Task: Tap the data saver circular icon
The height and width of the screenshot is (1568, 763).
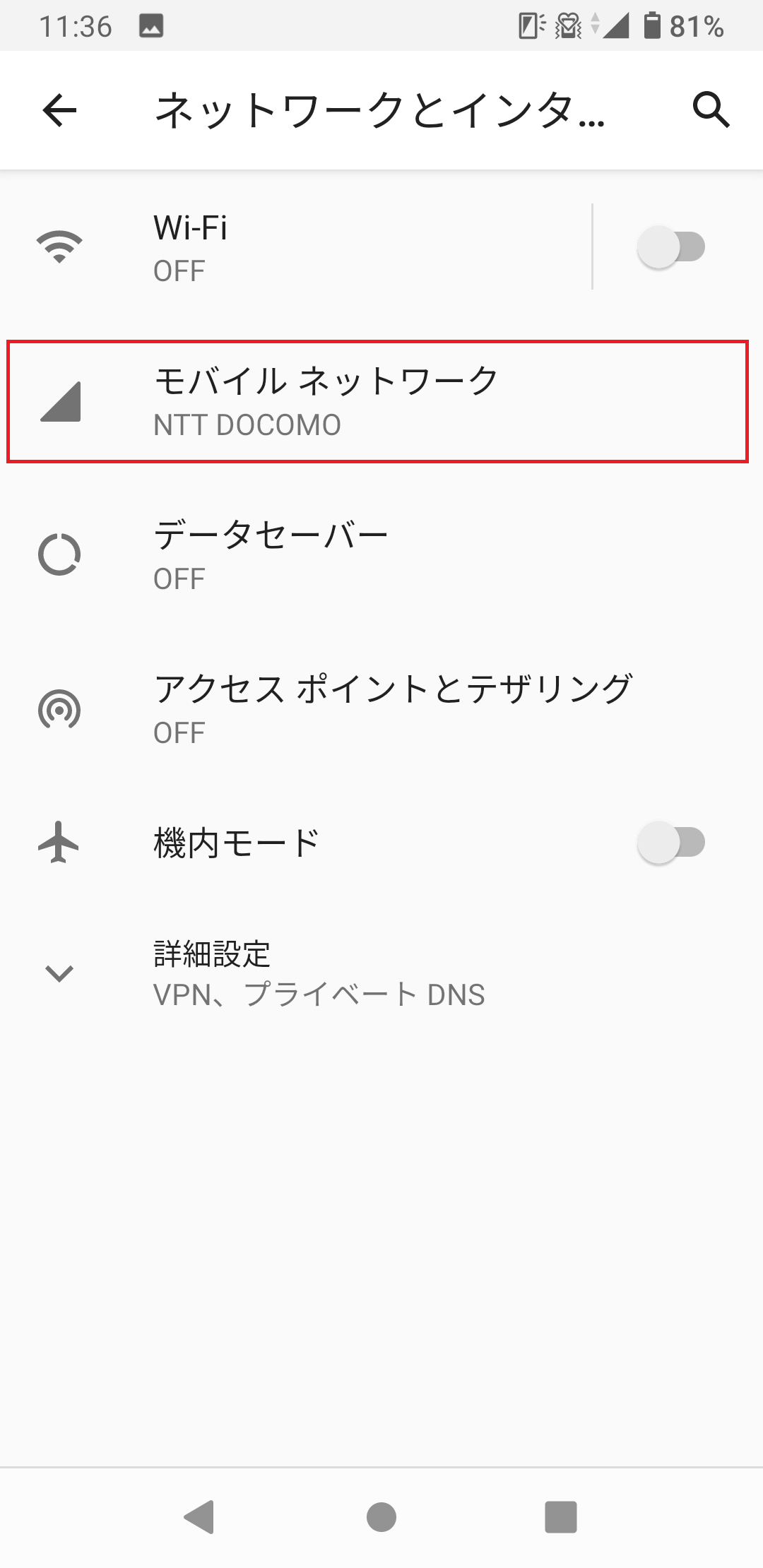Action: click(x=59, y=556)
